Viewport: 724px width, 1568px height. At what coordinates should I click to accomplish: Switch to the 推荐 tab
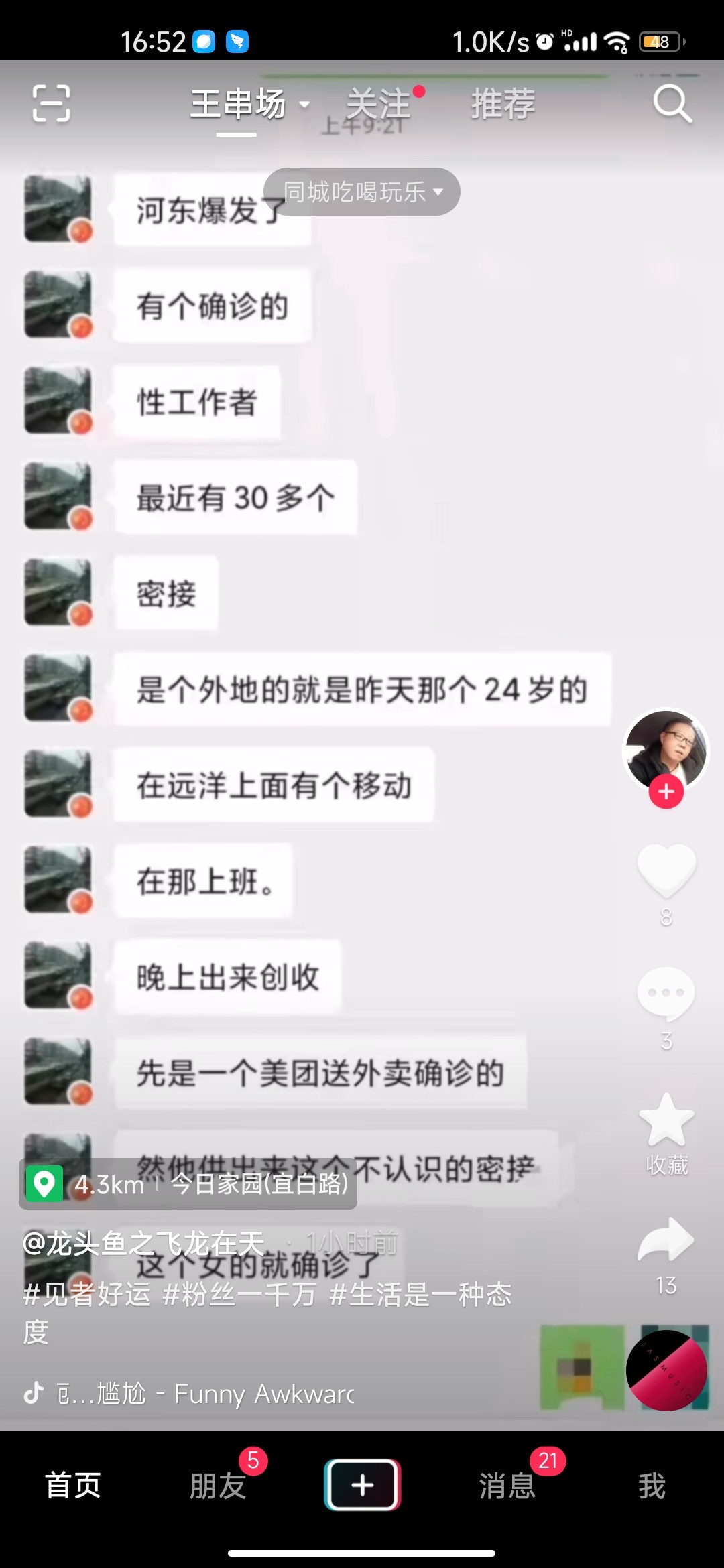[x=501, y=104]
